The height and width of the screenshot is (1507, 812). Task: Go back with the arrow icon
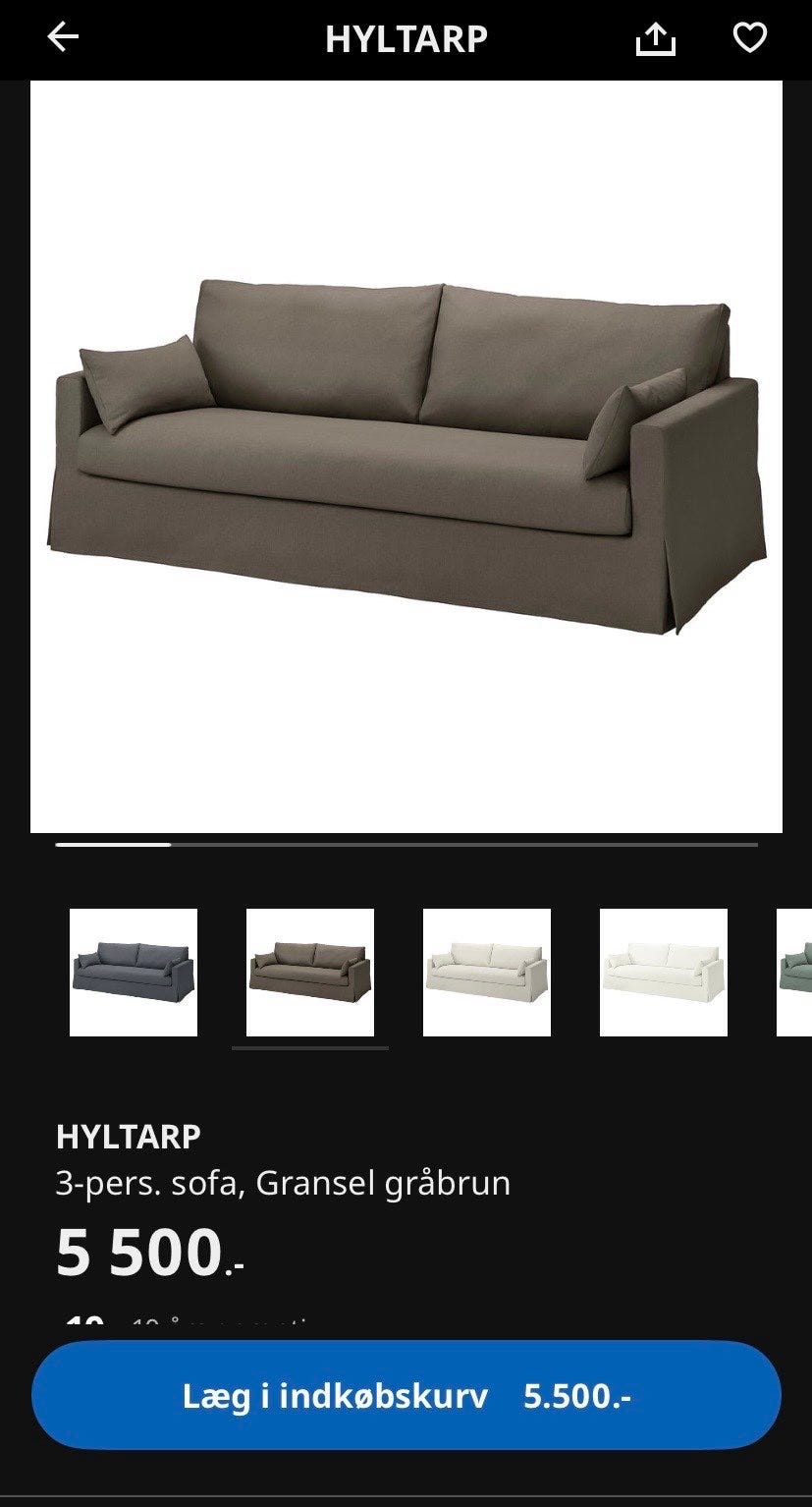point(63,37)
